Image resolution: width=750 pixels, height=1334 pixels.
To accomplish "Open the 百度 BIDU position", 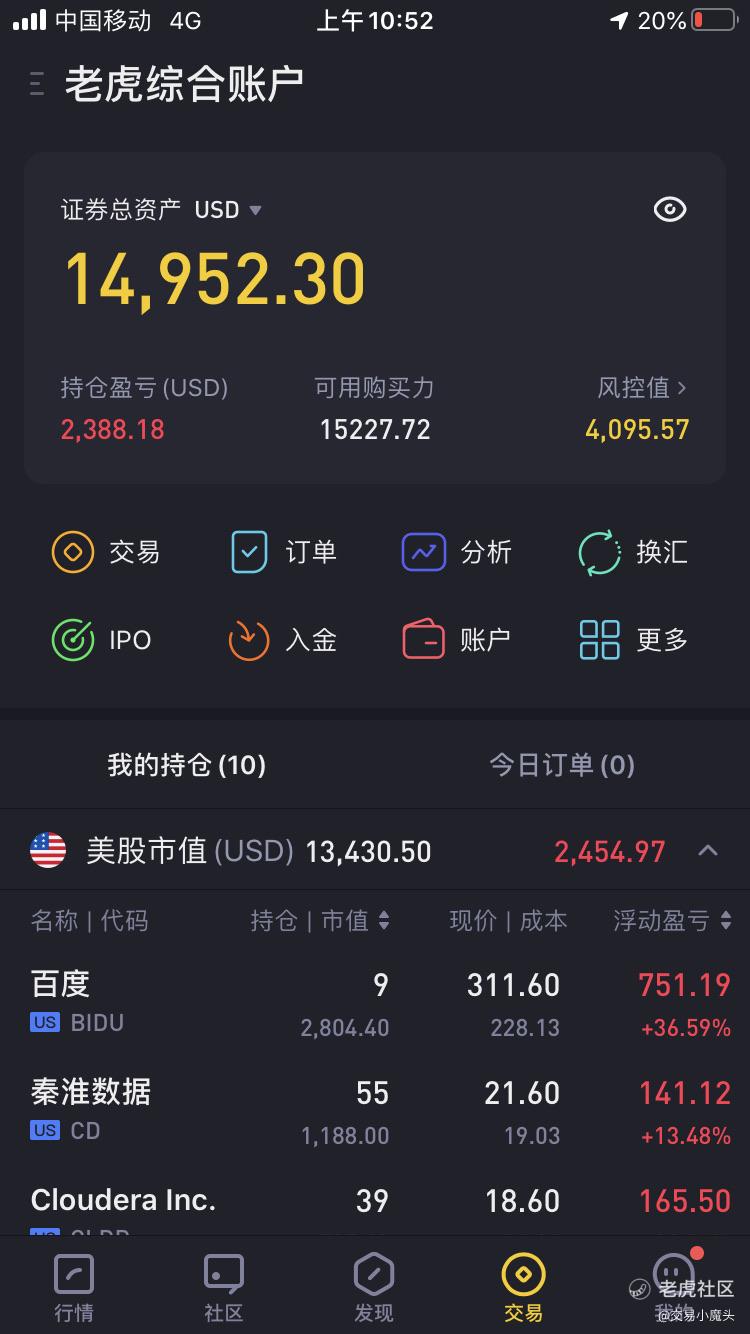I will (x=375, y=1003).
